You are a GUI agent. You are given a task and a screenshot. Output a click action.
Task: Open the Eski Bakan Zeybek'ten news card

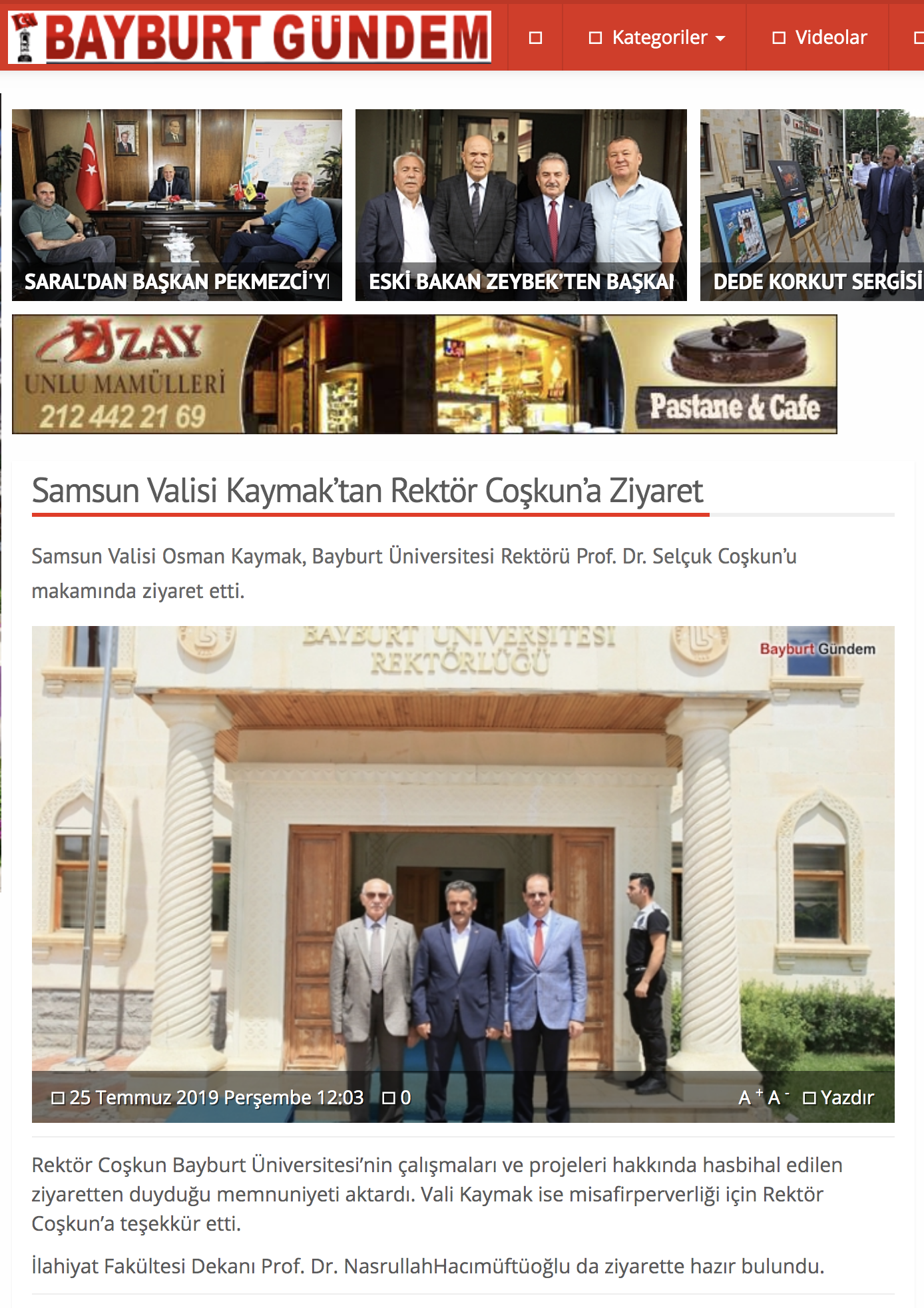(521, 205)
